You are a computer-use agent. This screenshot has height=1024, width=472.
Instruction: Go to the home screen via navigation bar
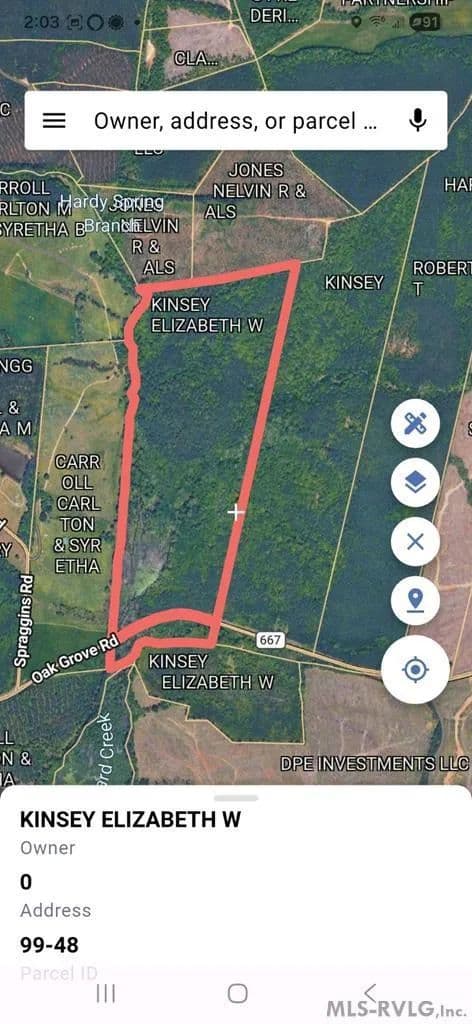(238, 993)
